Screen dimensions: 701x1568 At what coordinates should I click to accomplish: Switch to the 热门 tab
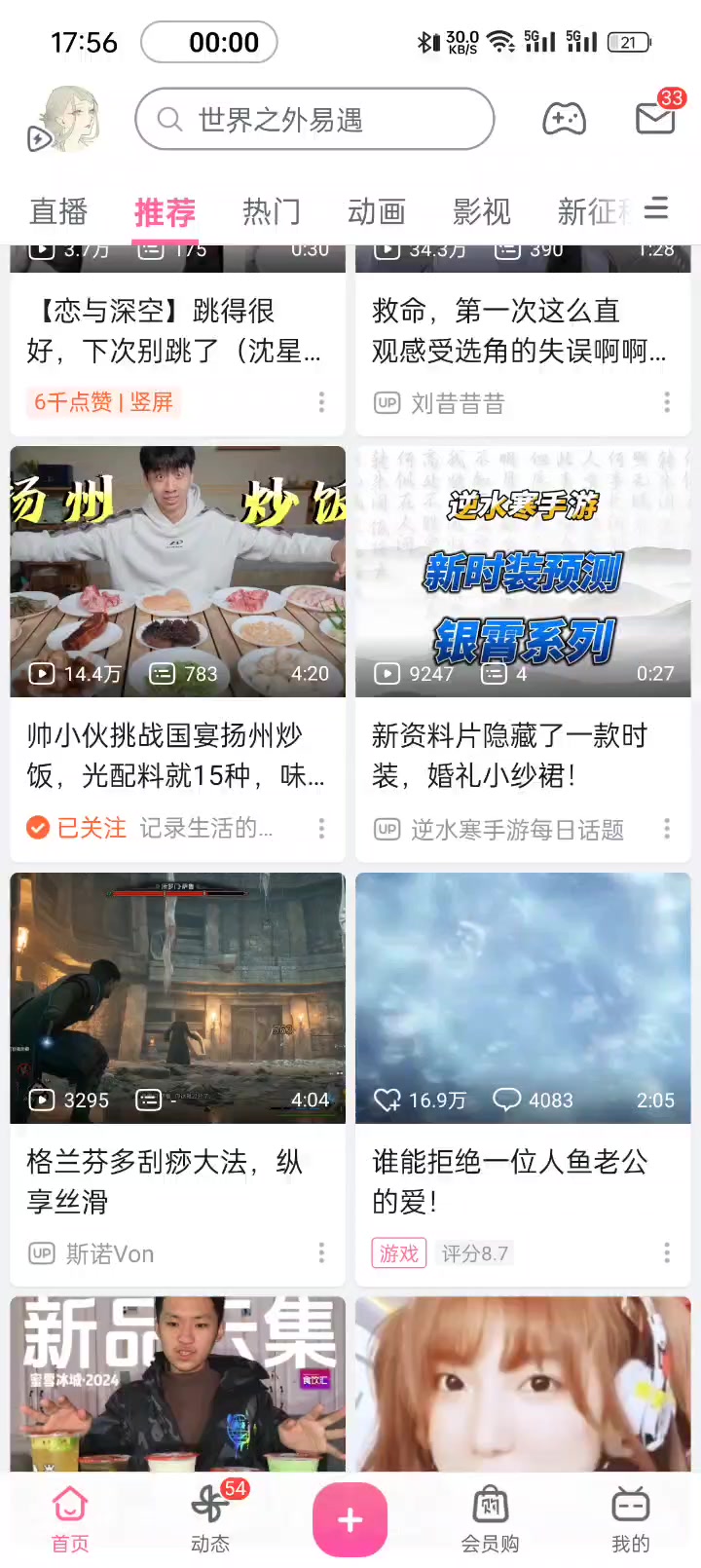(271, 211)
